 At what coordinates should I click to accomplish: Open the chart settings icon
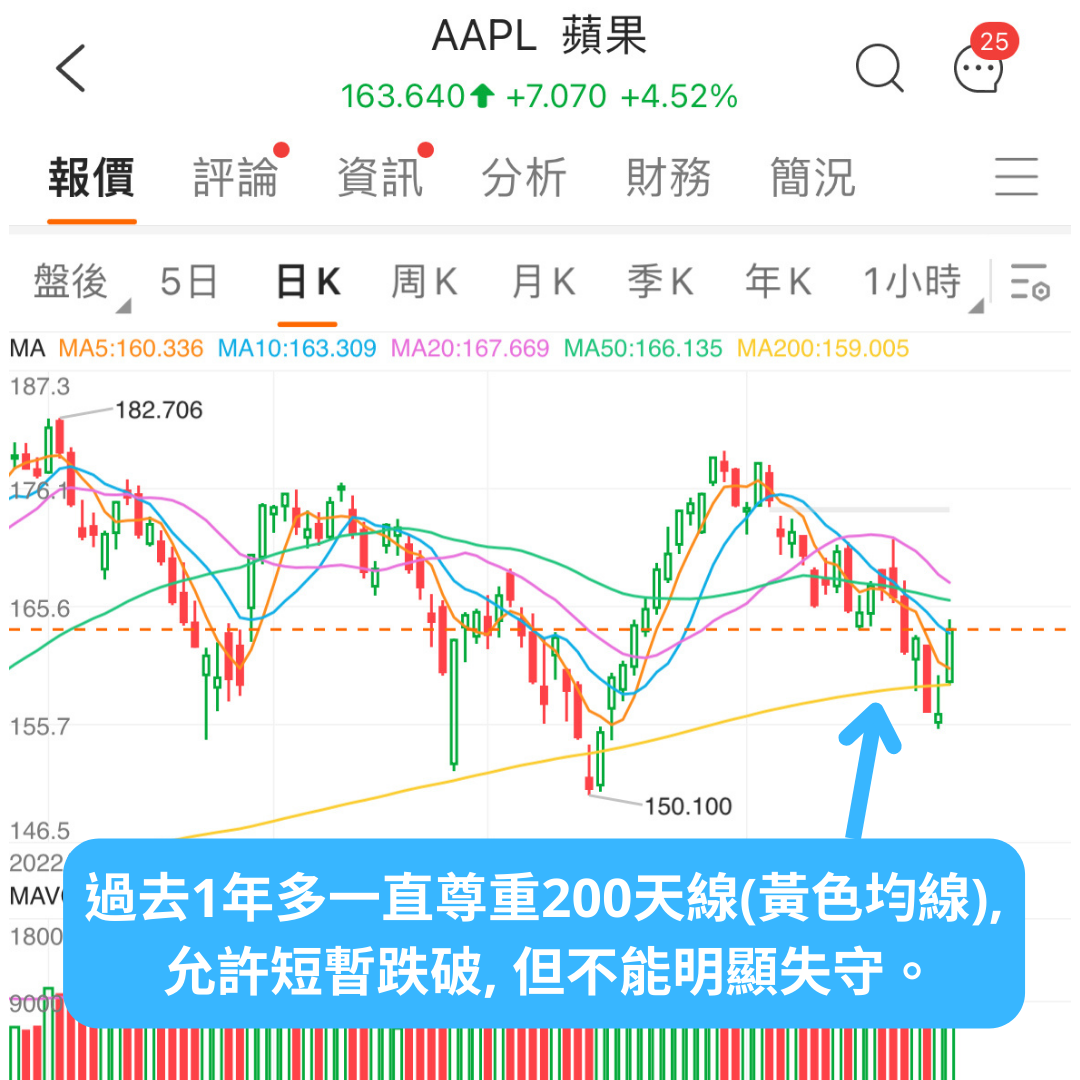[1029, 283]
